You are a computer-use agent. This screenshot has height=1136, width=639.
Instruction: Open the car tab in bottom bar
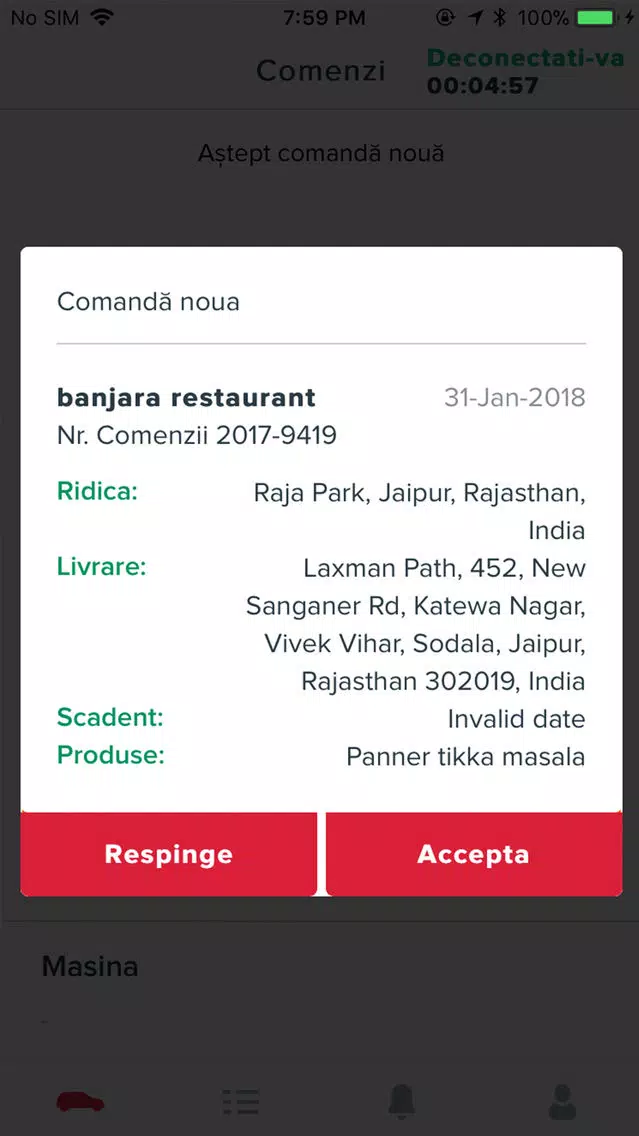coord(80,1102)
